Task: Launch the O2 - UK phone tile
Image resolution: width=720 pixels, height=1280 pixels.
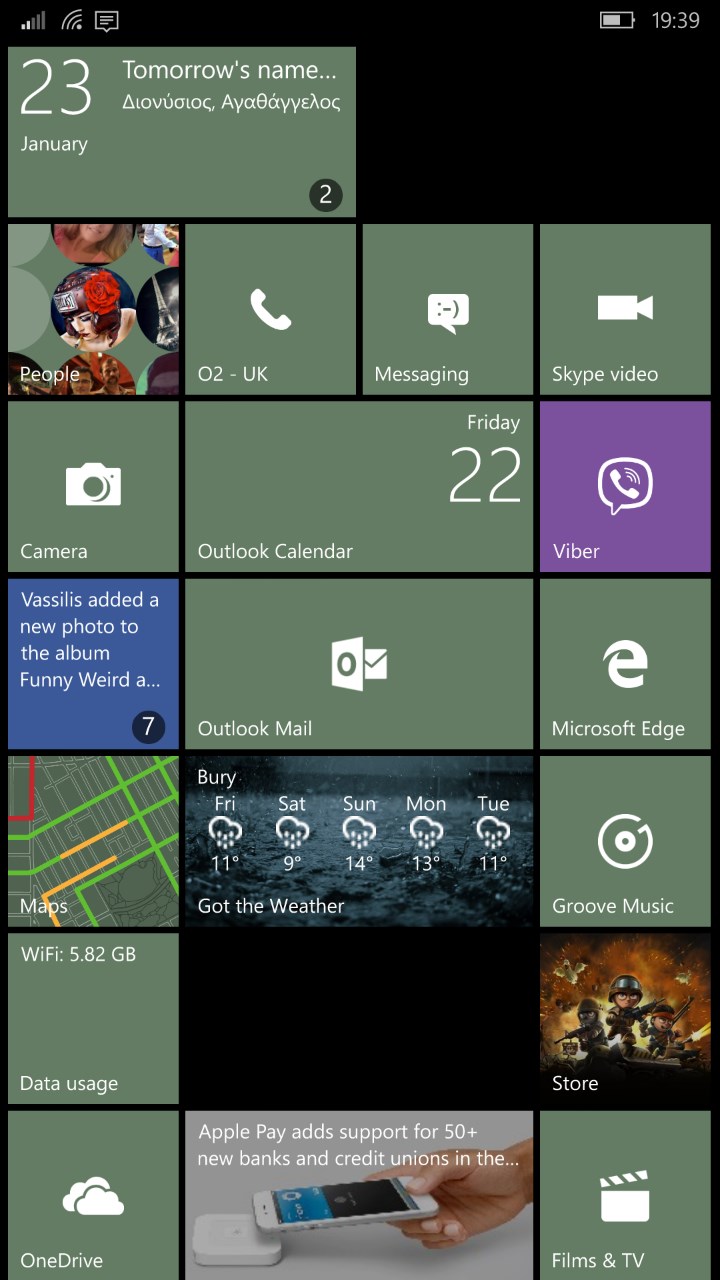Action: click(x=270, y=309)
